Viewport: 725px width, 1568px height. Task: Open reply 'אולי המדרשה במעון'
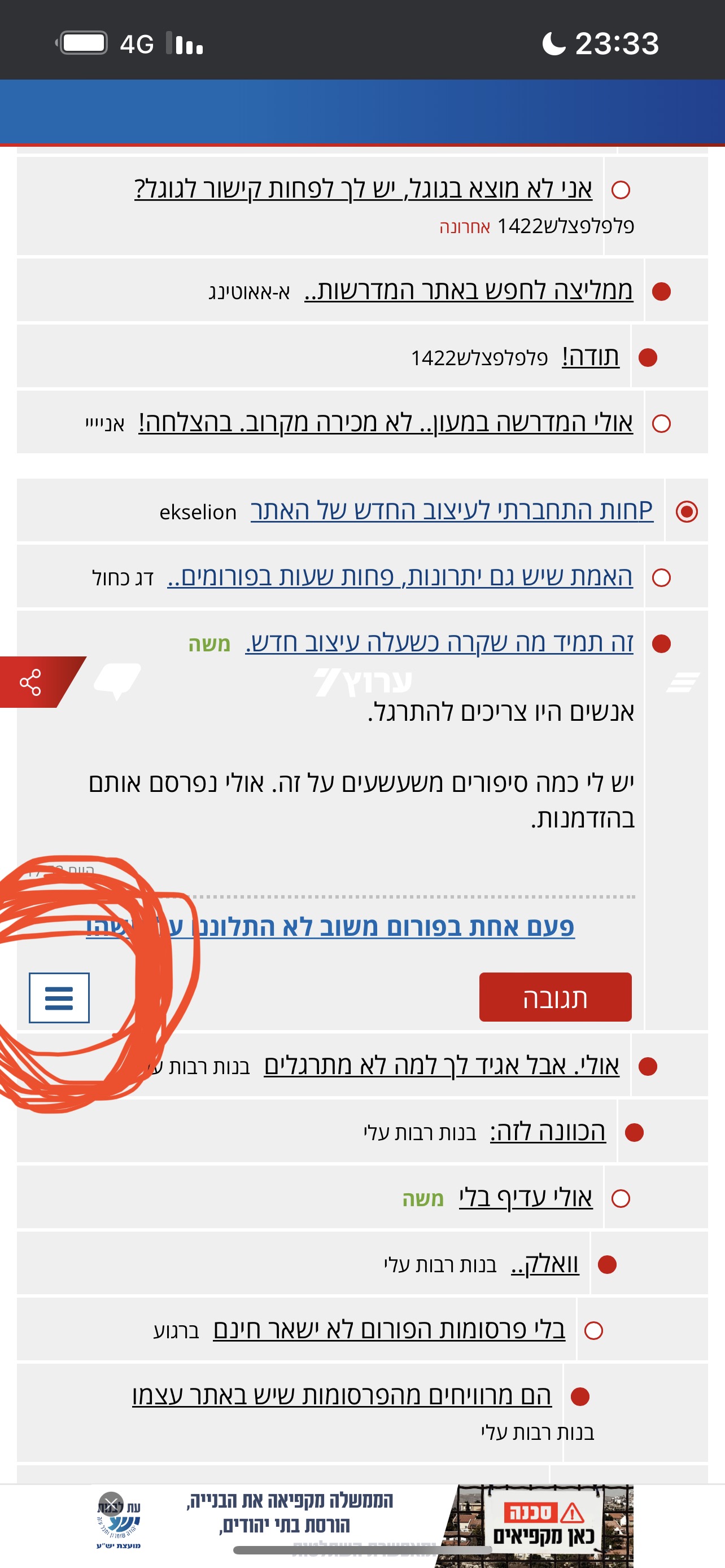[x=385, y=422]
